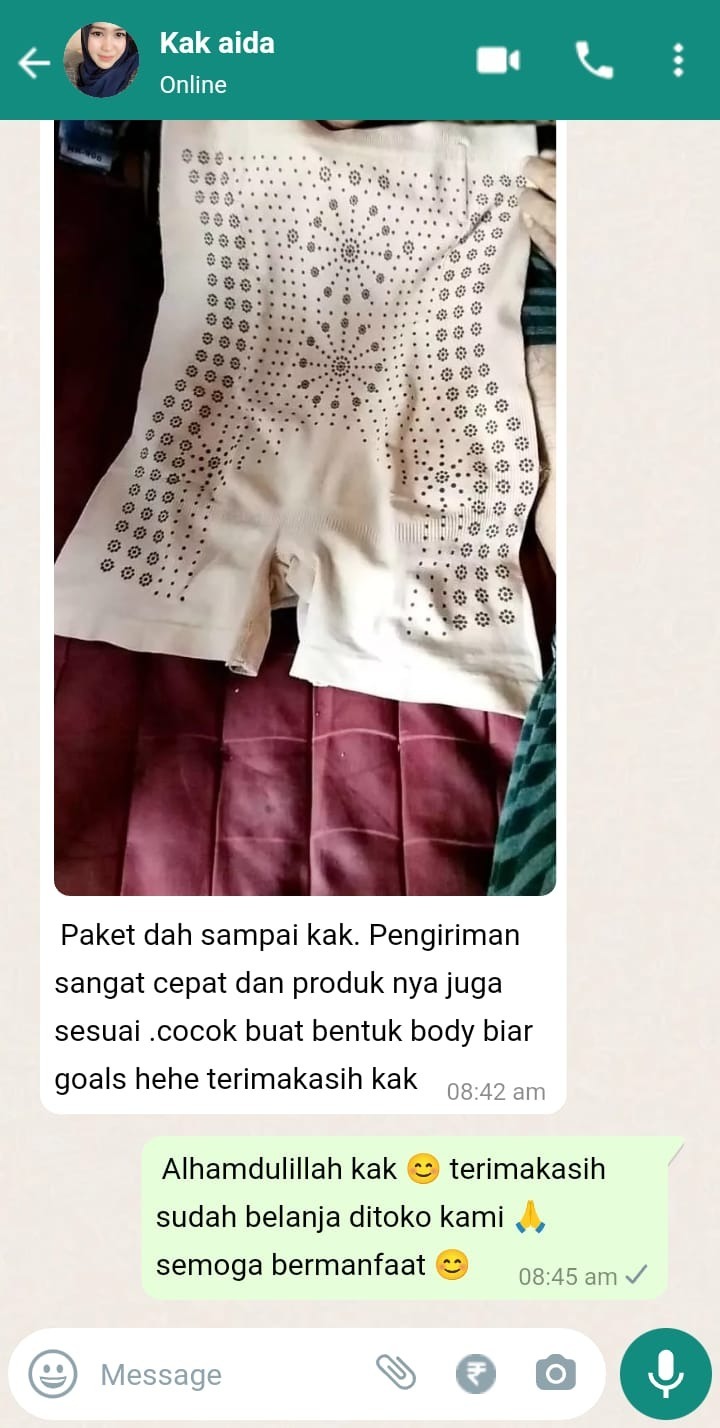
Task: Go back to the chats list
Action: click(x=33, y=63)
